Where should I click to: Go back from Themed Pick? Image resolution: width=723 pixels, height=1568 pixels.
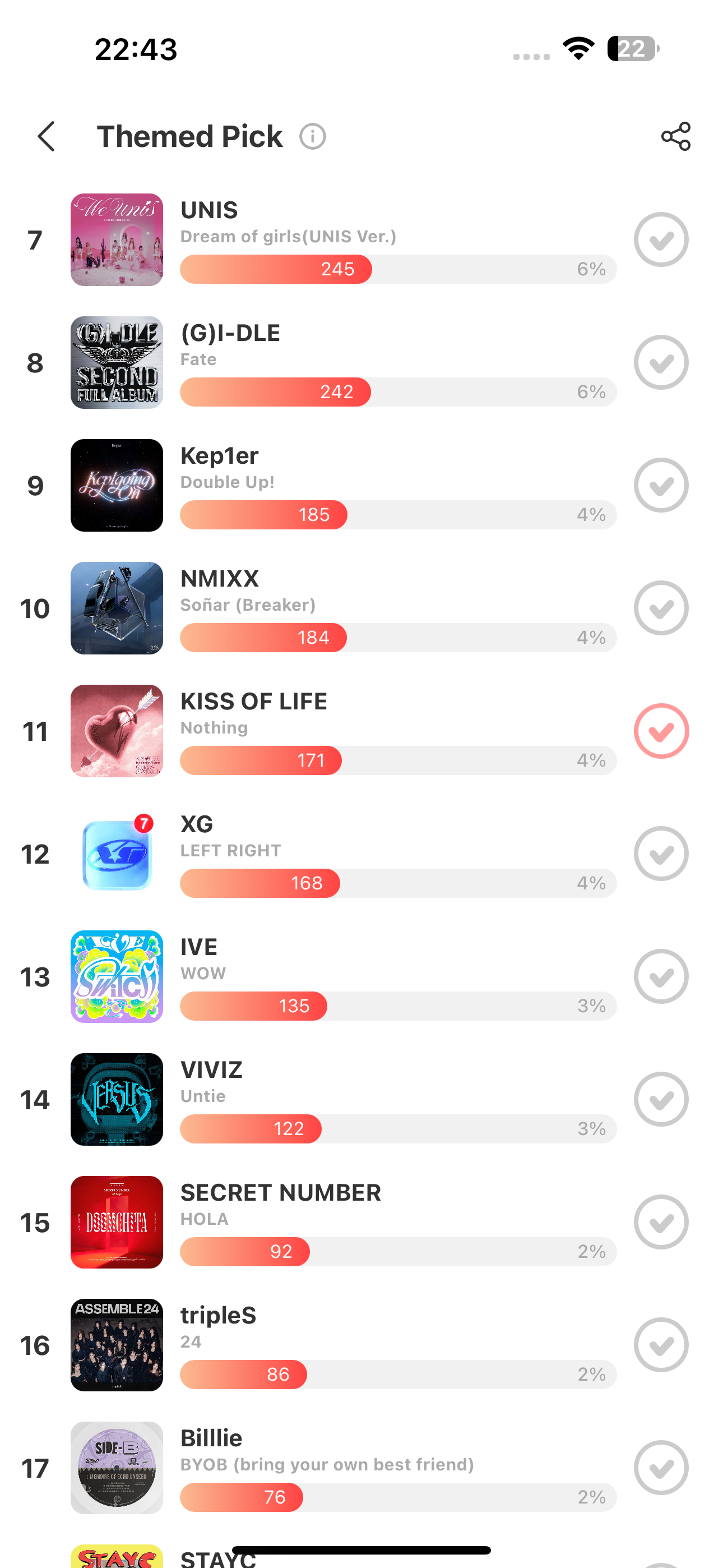(x=47, y=136)
